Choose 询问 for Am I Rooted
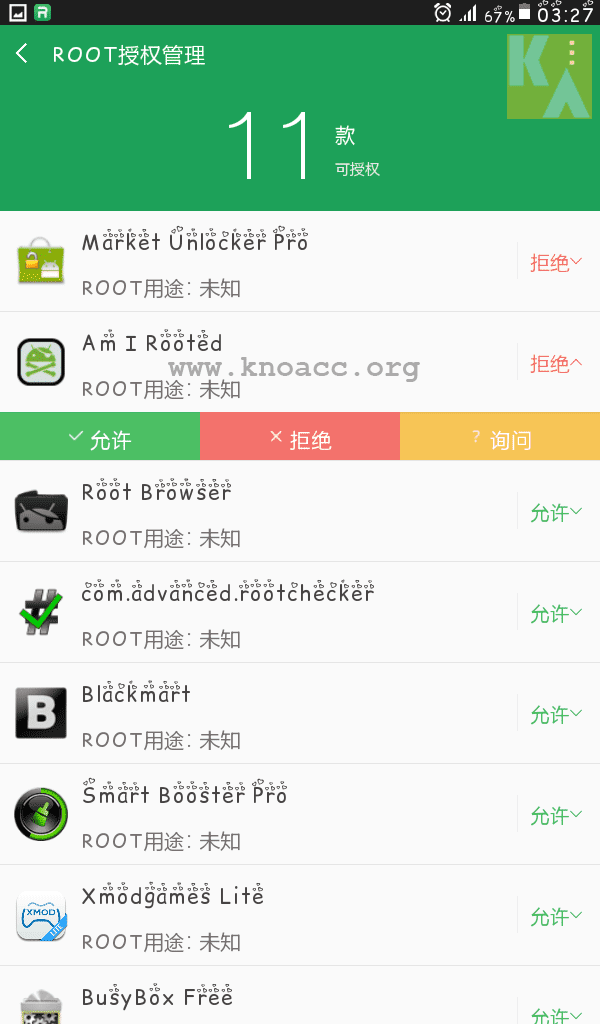 pyautogui.click(x=500, y=437)
